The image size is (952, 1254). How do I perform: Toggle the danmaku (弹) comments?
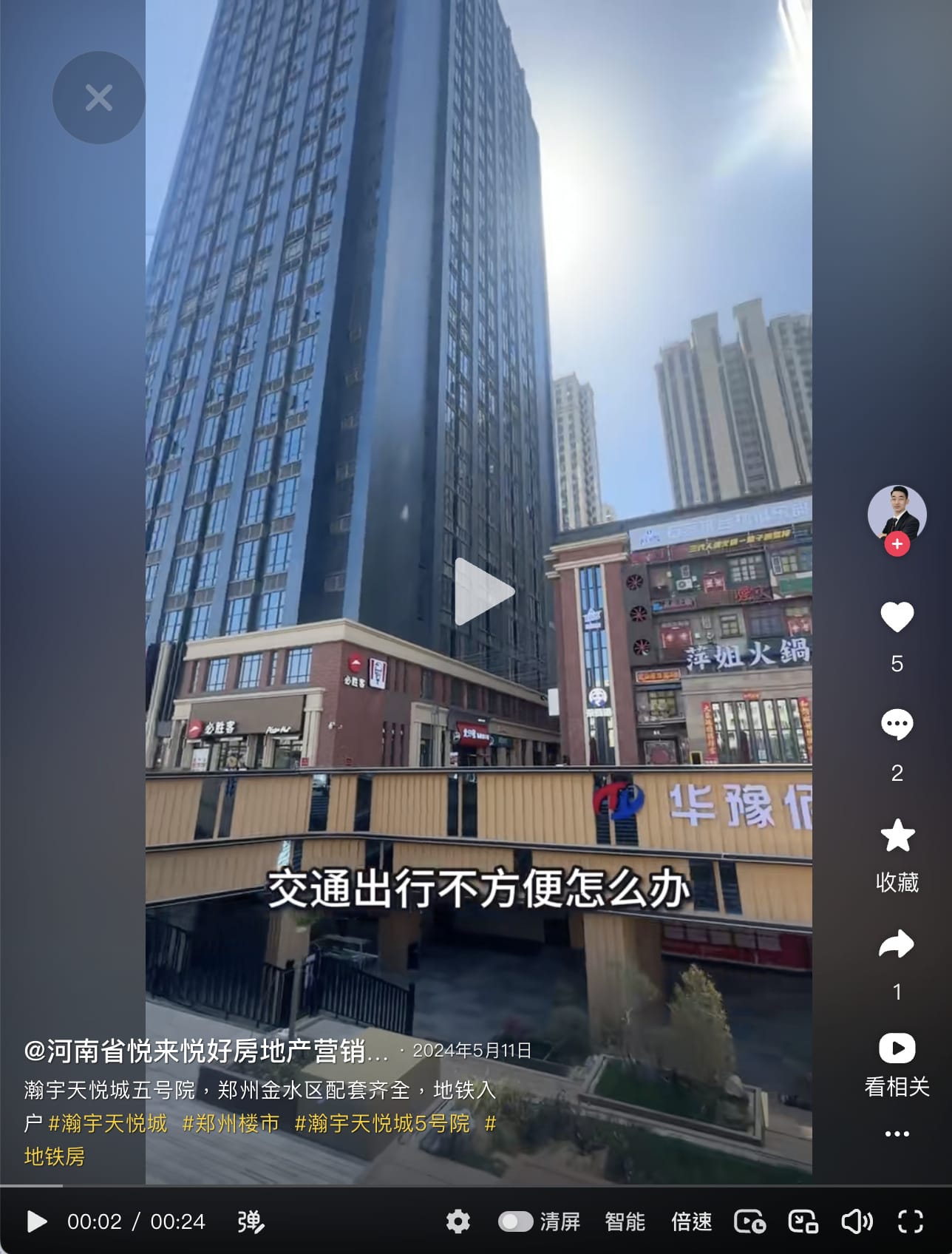pyautogui.click(x=251, y=1221)
